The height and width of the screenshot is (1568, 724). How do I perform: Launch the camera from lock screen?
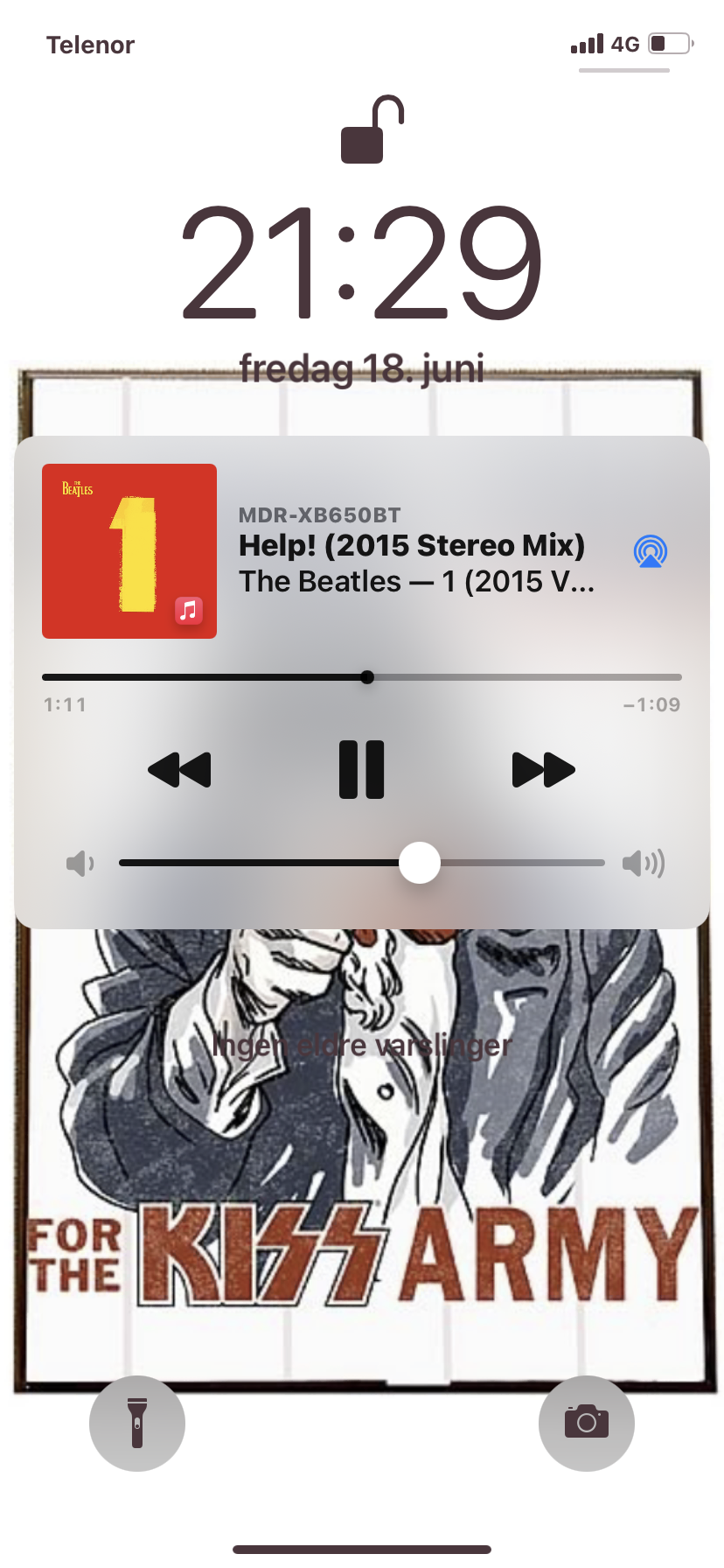(586, 1423)
